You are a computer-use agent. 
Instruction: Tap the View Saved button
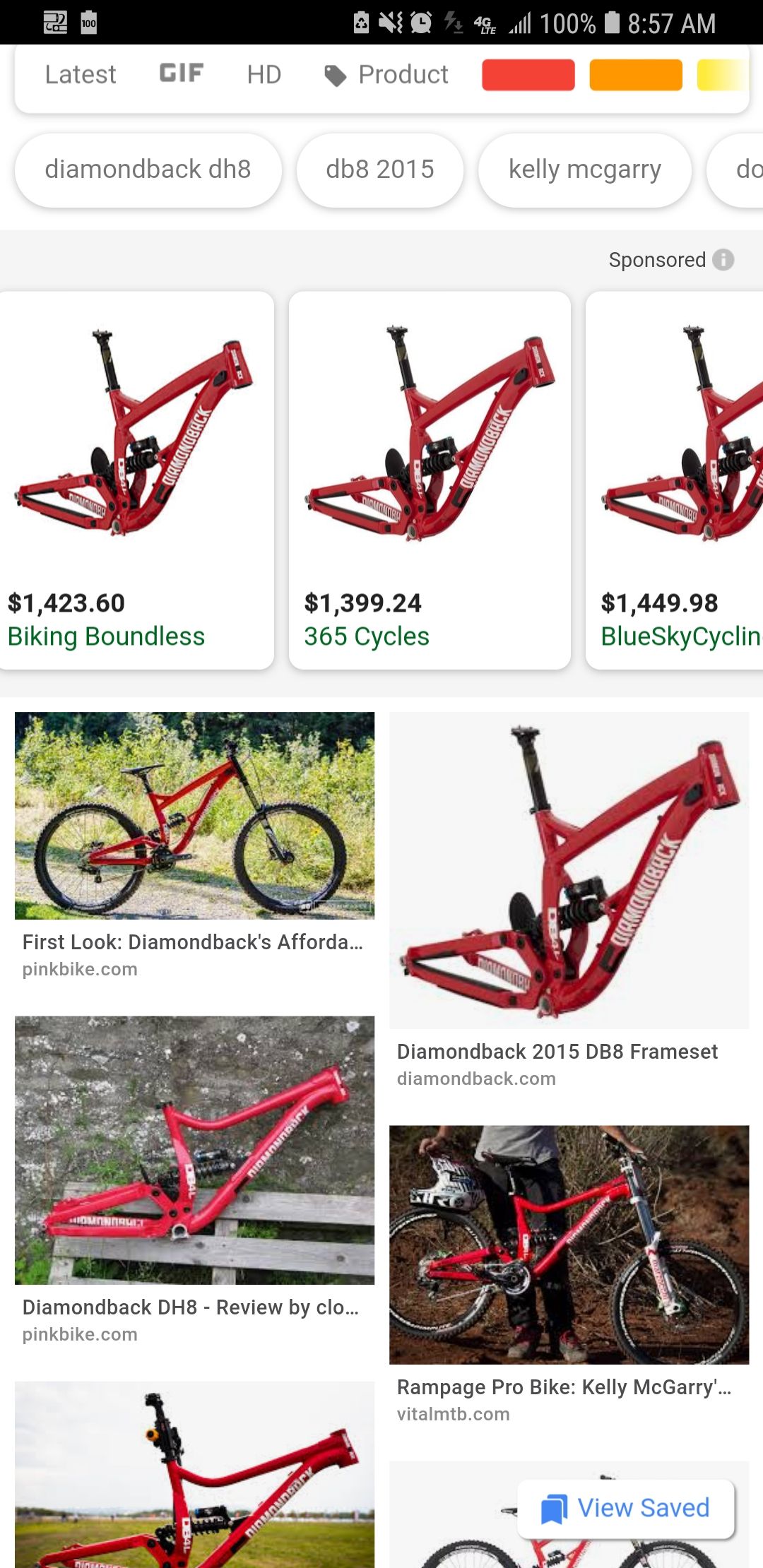click(626, 1509)
